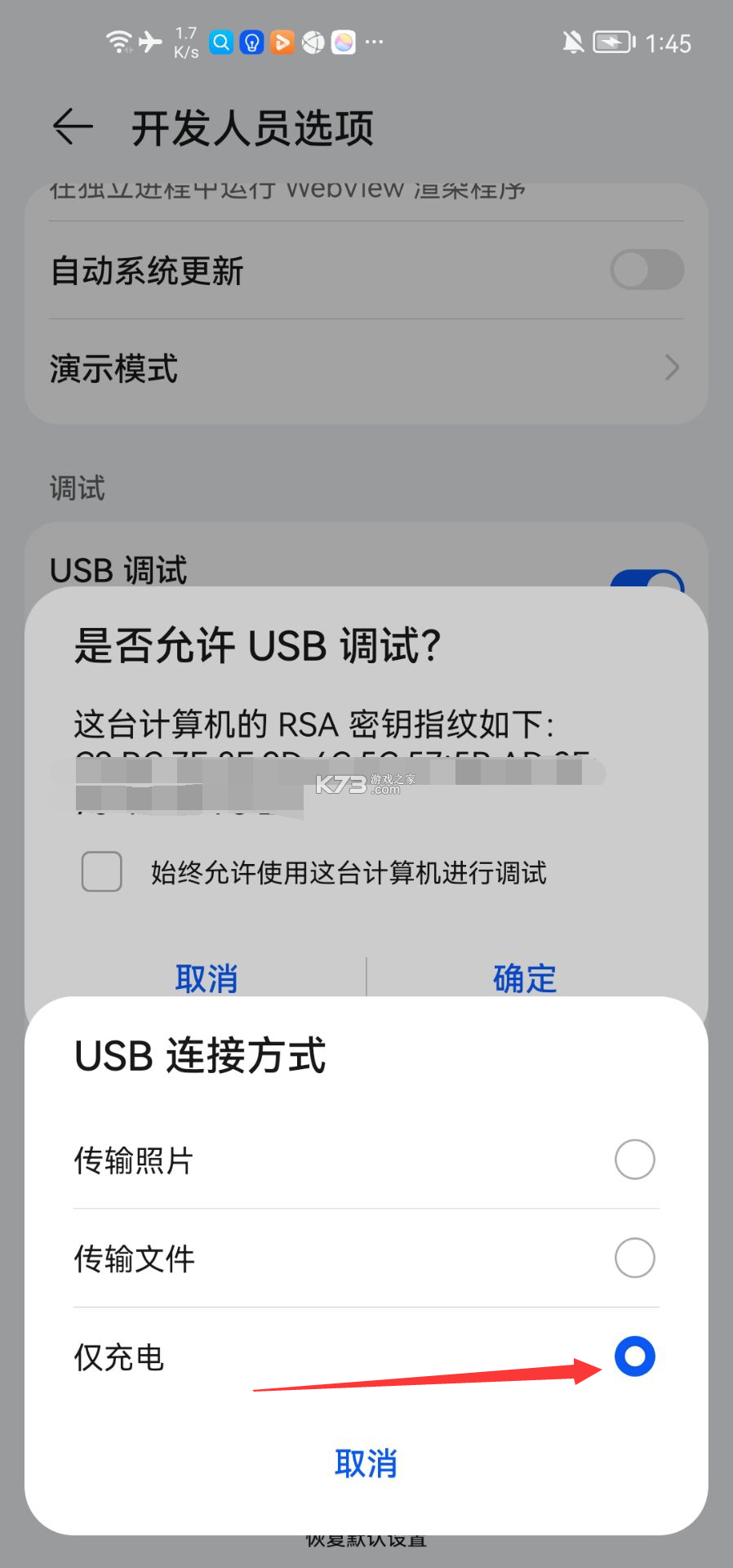Tap the photos app notification icon

tap(344, 42)
